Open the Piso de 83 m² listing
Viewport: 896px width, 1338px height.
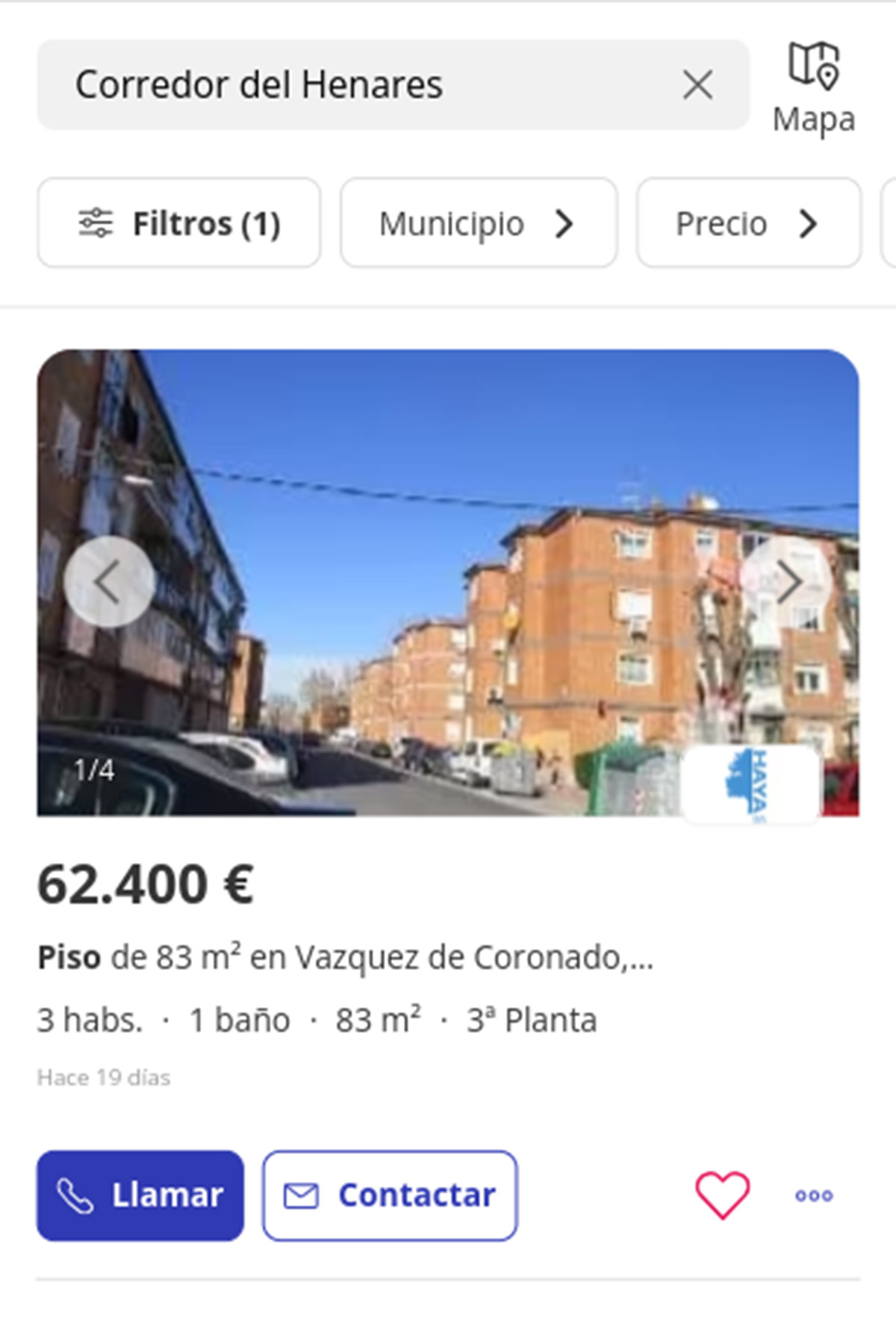[x=345, y=958]
